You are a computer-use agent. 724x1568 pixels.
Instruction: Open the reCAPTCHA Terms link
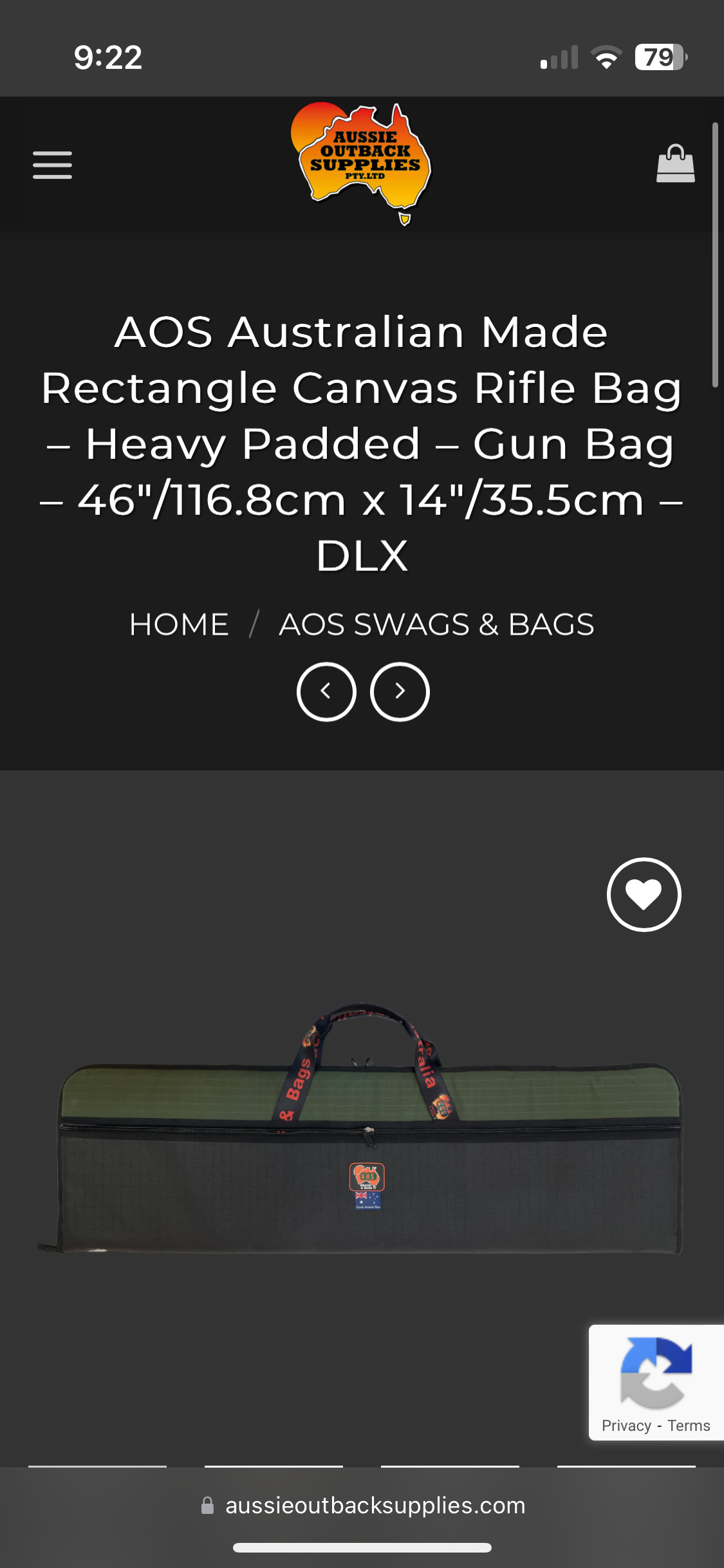689,1426
